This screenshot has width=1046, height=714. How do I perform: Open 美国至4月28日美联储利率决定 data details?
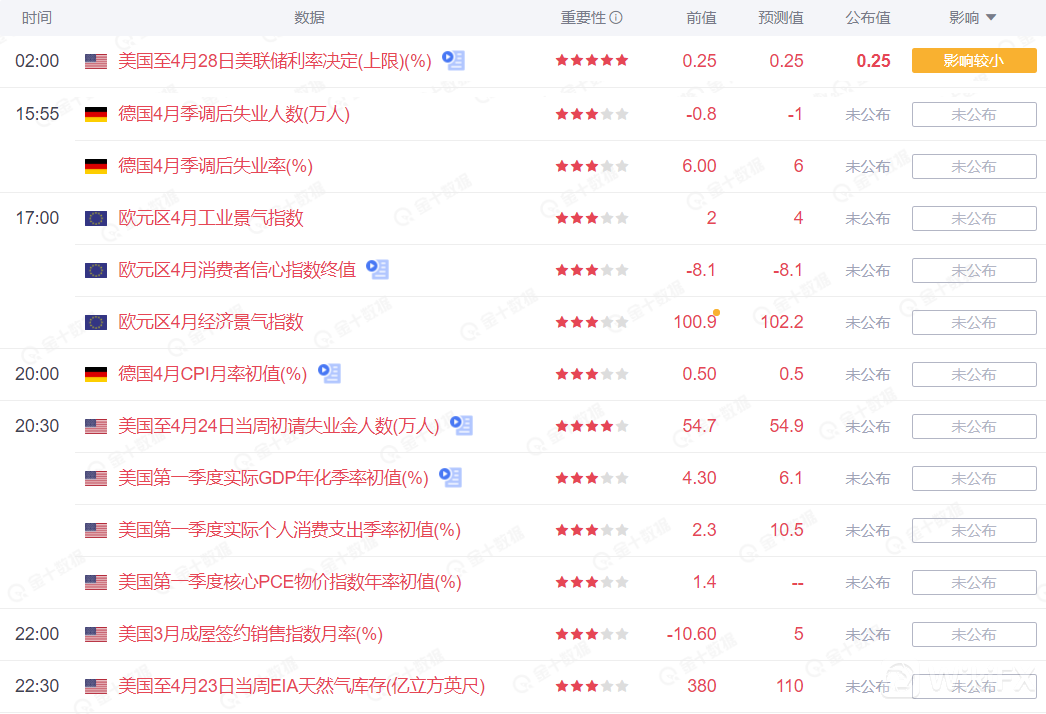click(x=274, y=61)
